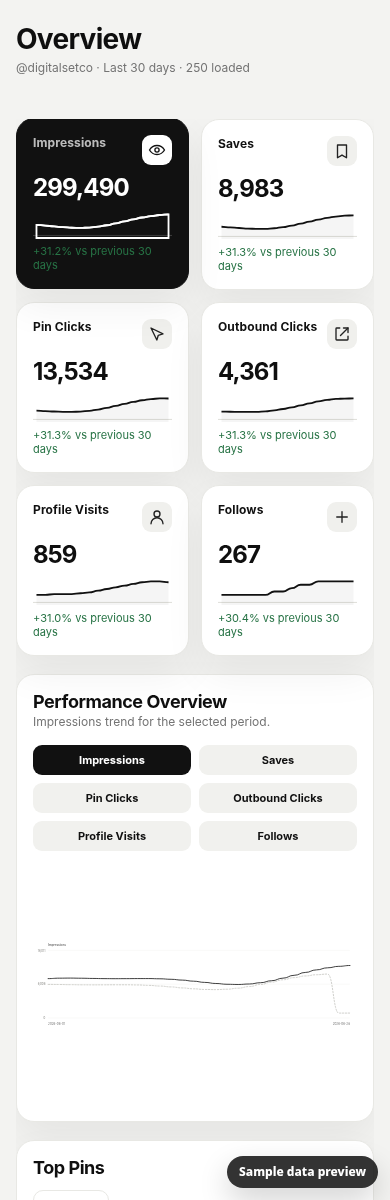Choose the Follows metric card
The height and width of the screenshot is (1200, 390).
288,570
